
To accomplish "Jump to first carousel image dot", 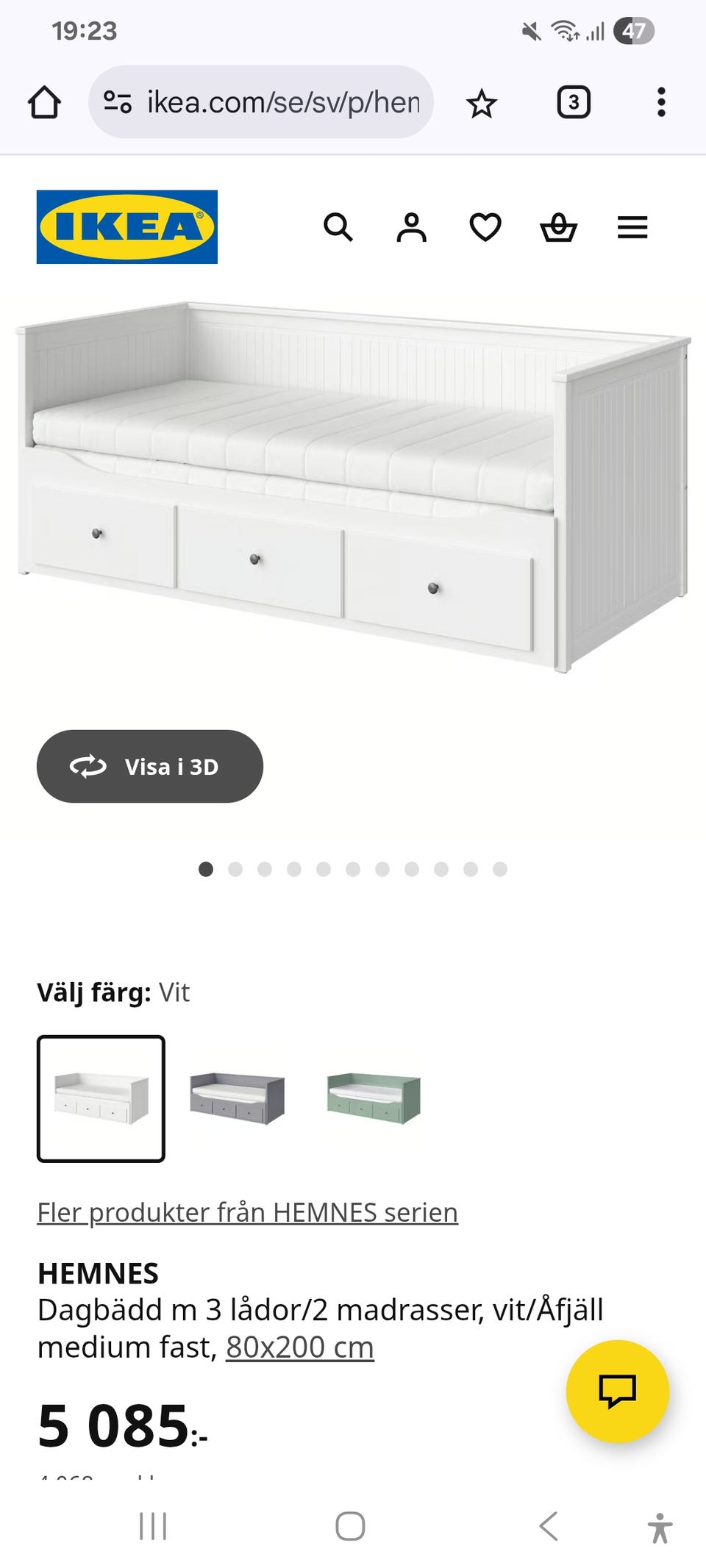I will [x=205, y=869].
